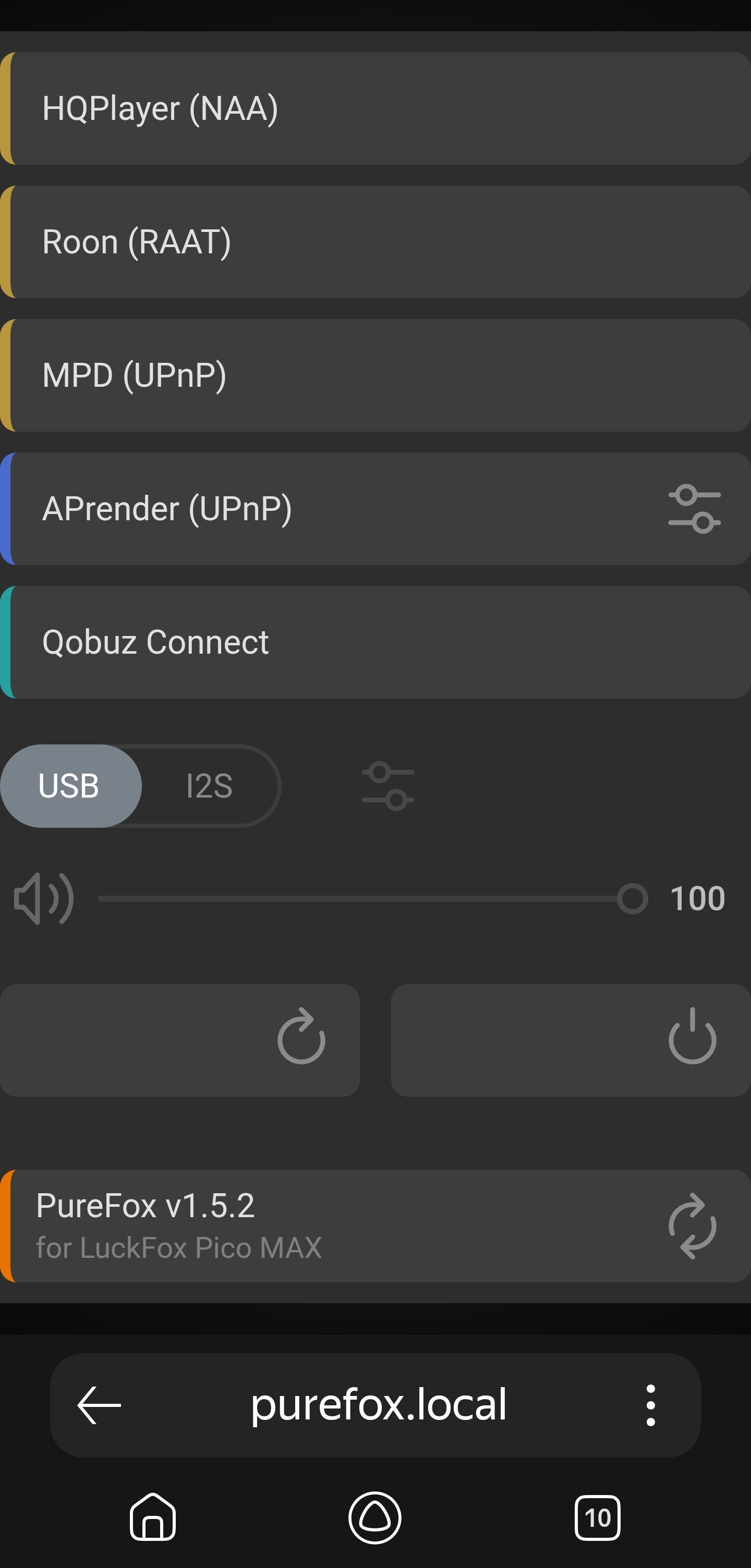This screenshot has height=1568, width=751.
Task: Switch output to USB
Action: [69, 785]
